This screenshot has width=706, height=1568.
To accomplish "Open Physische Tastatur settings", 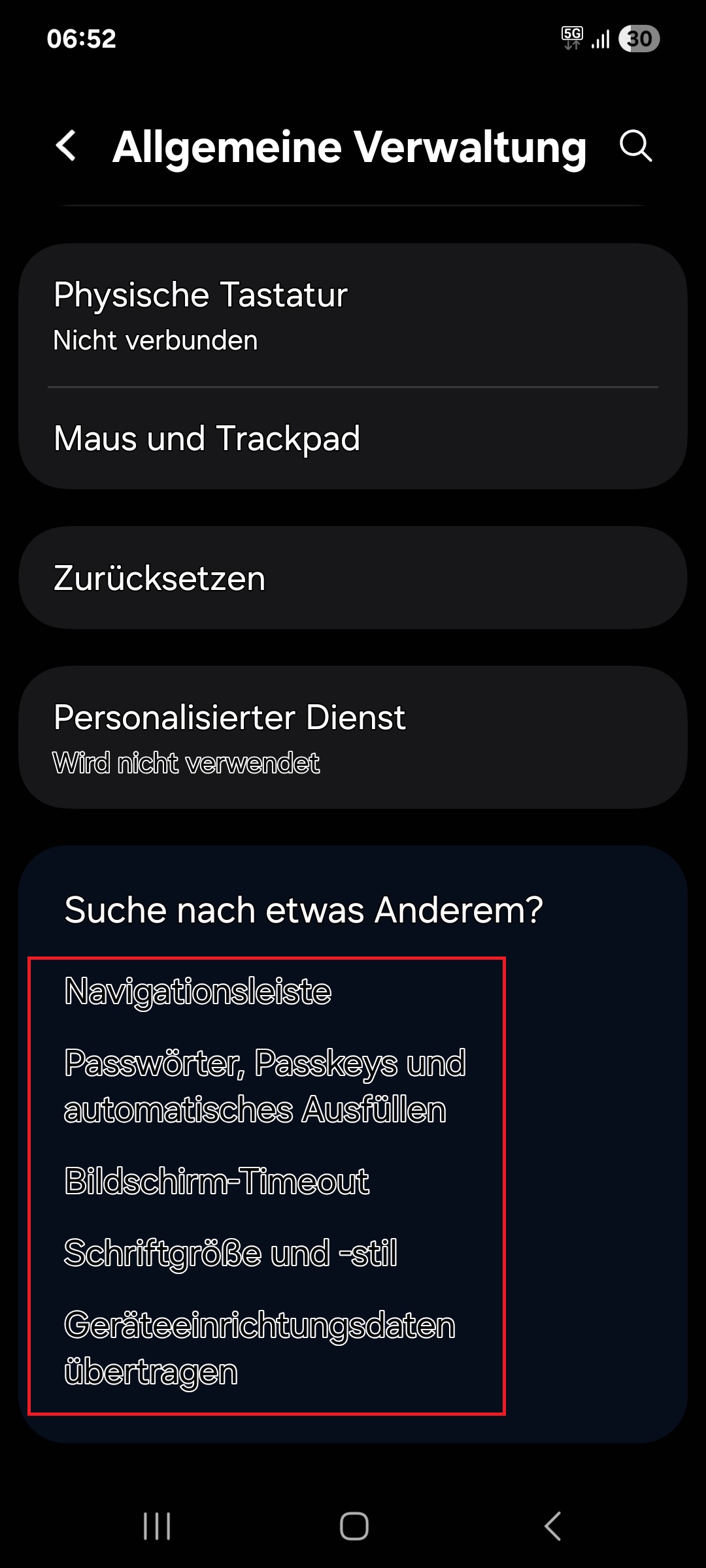I will point(353,316).
